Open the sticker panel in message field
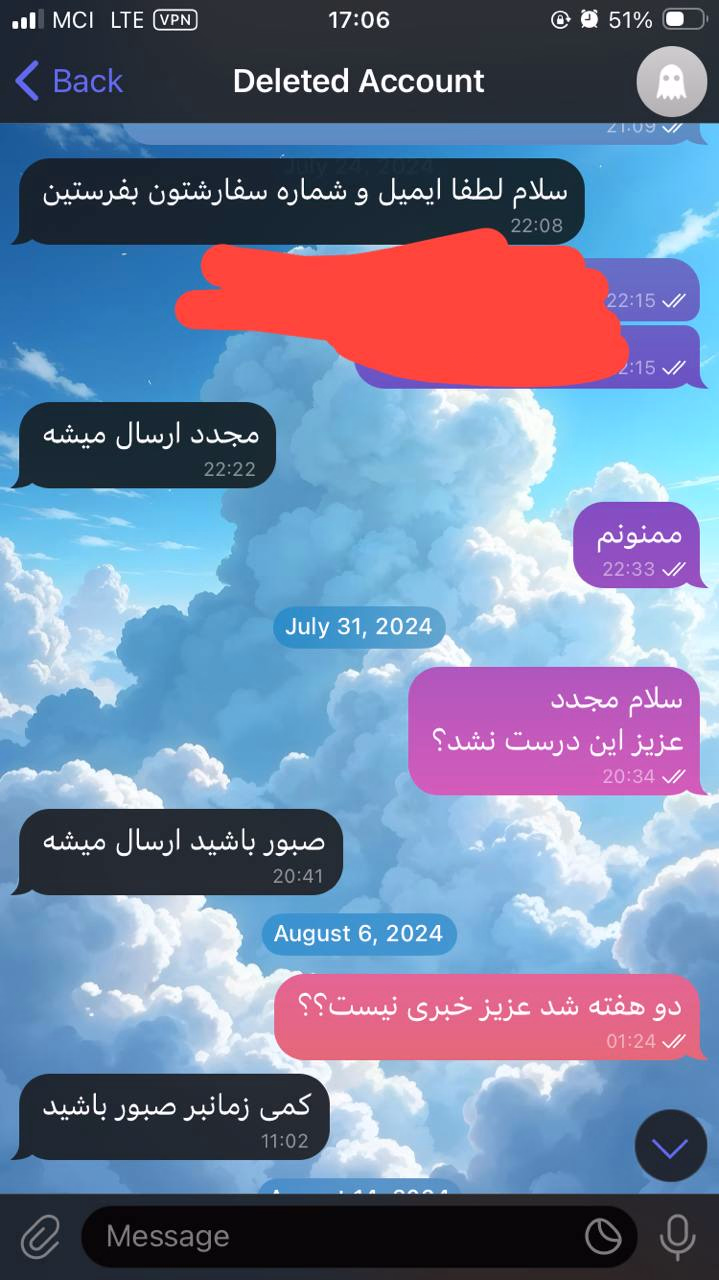Screen dimensions: 719x1280 [x=603, y=1237]
